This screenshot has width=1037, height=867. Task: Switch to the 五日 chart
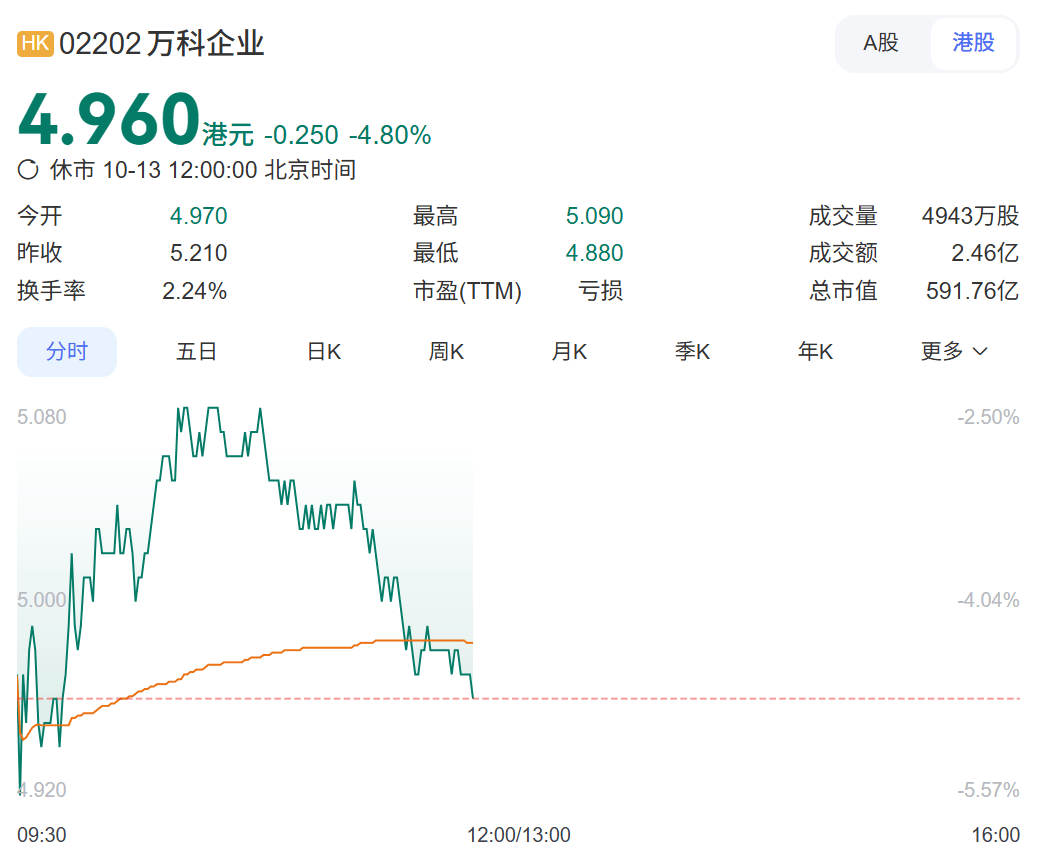click(x=196, y=352)
